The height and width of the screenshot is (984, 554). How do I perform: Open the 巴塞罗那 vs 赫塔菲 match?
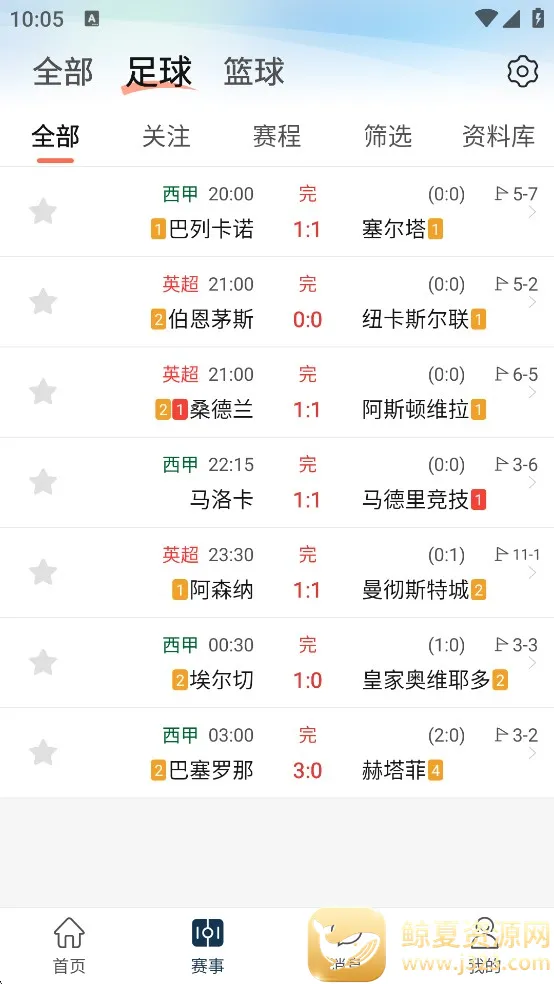(x=277, y=753)
